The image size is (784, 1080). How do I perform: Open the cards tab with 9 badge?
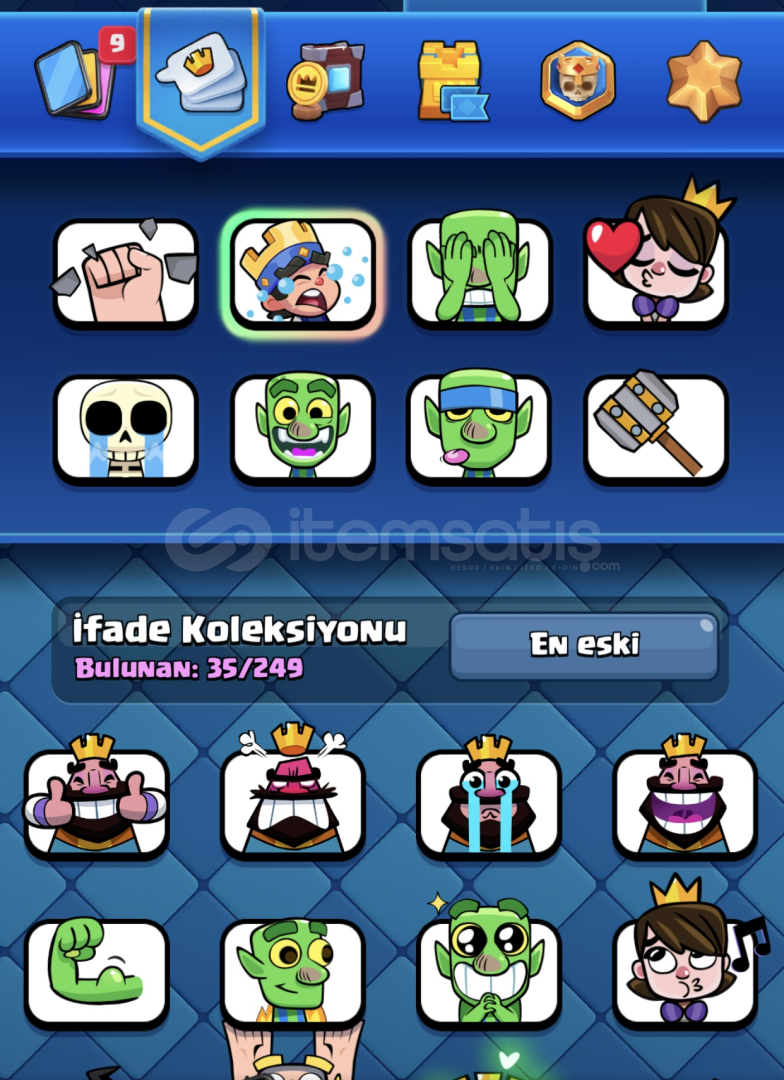point(76,80)
